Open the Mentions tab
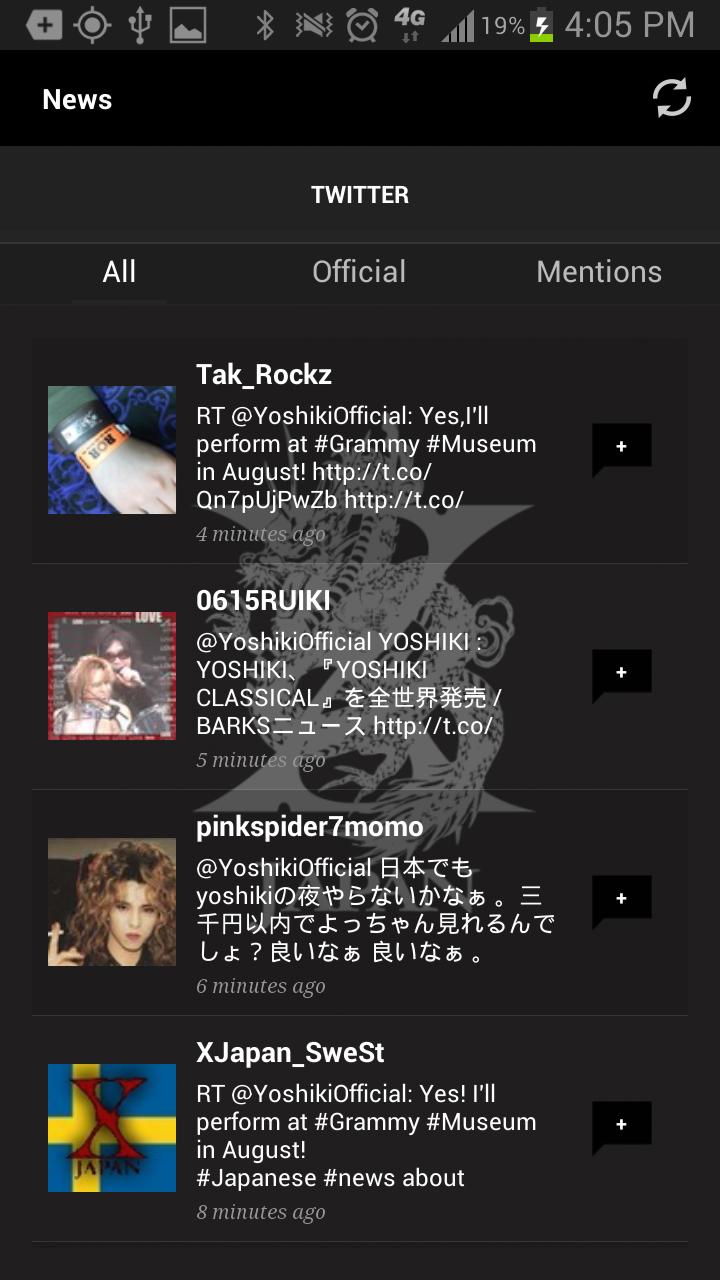This screenshot has height=1280, width=720. point(599,271)
